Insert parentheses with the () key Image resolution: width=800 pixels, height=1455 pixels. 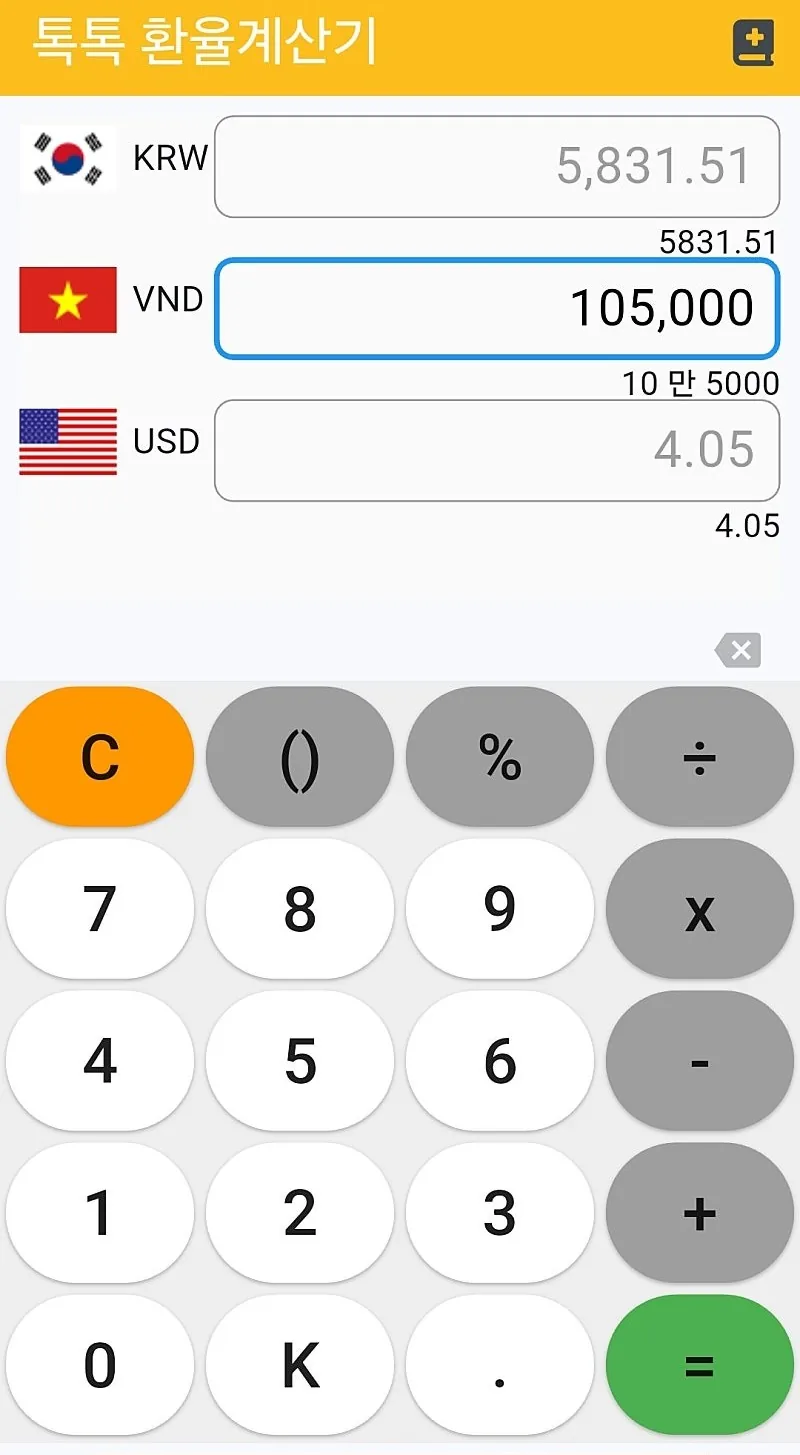click(x=300, y=757)
